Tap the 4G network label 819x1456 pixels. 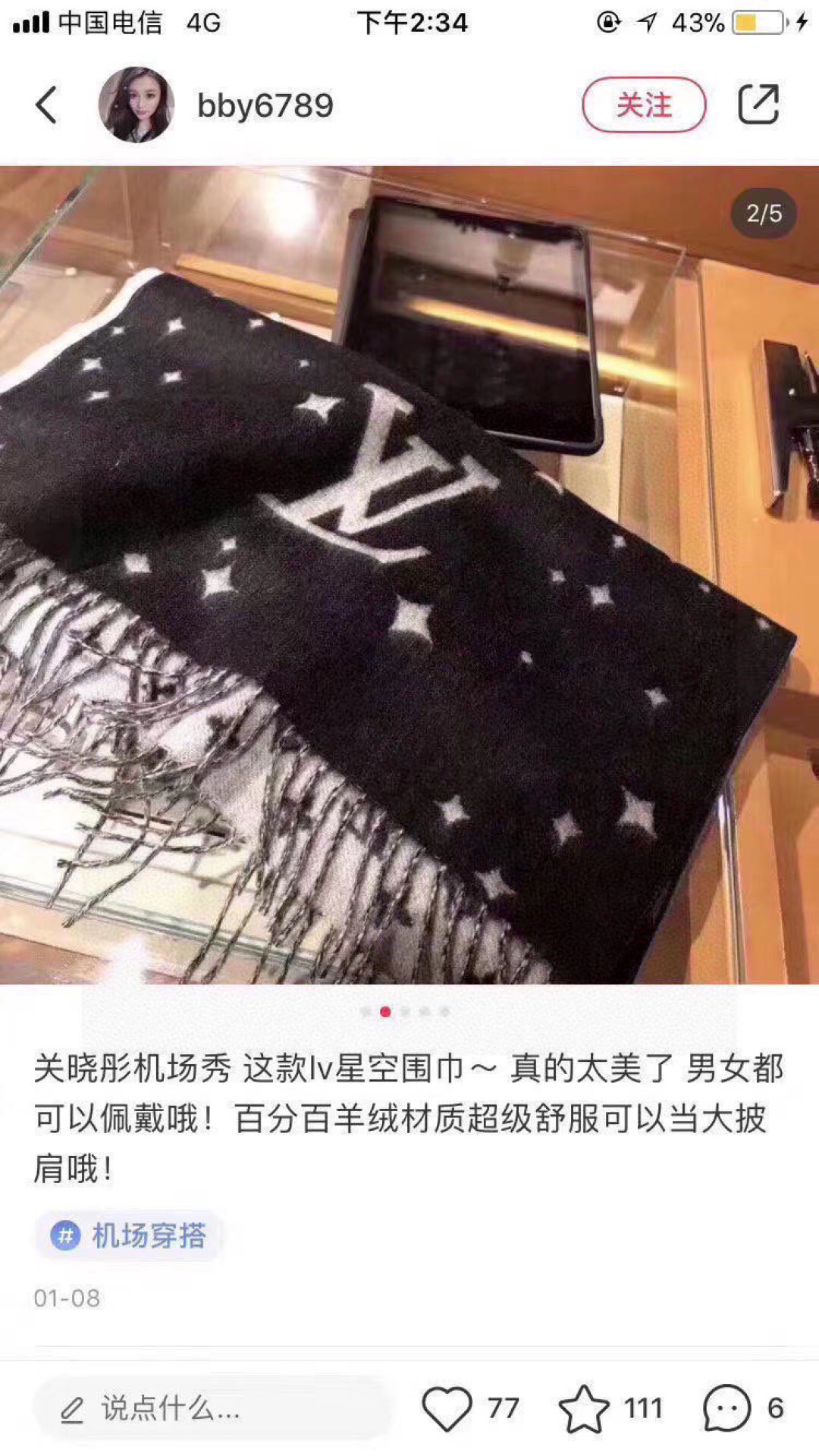(202, 23)
